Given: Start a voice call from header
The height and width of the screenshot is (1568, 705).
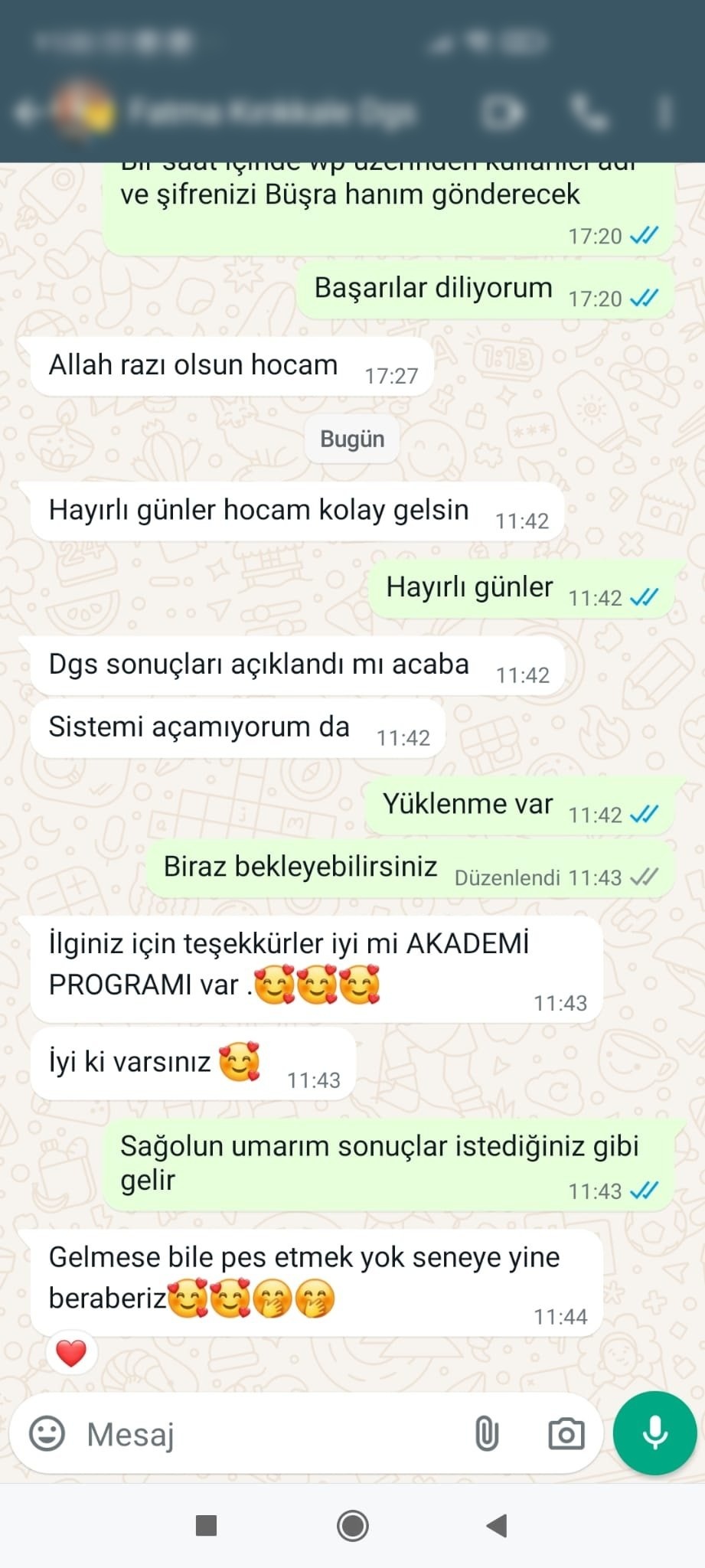Looking at the screenshot, I should tap(589, 113).
